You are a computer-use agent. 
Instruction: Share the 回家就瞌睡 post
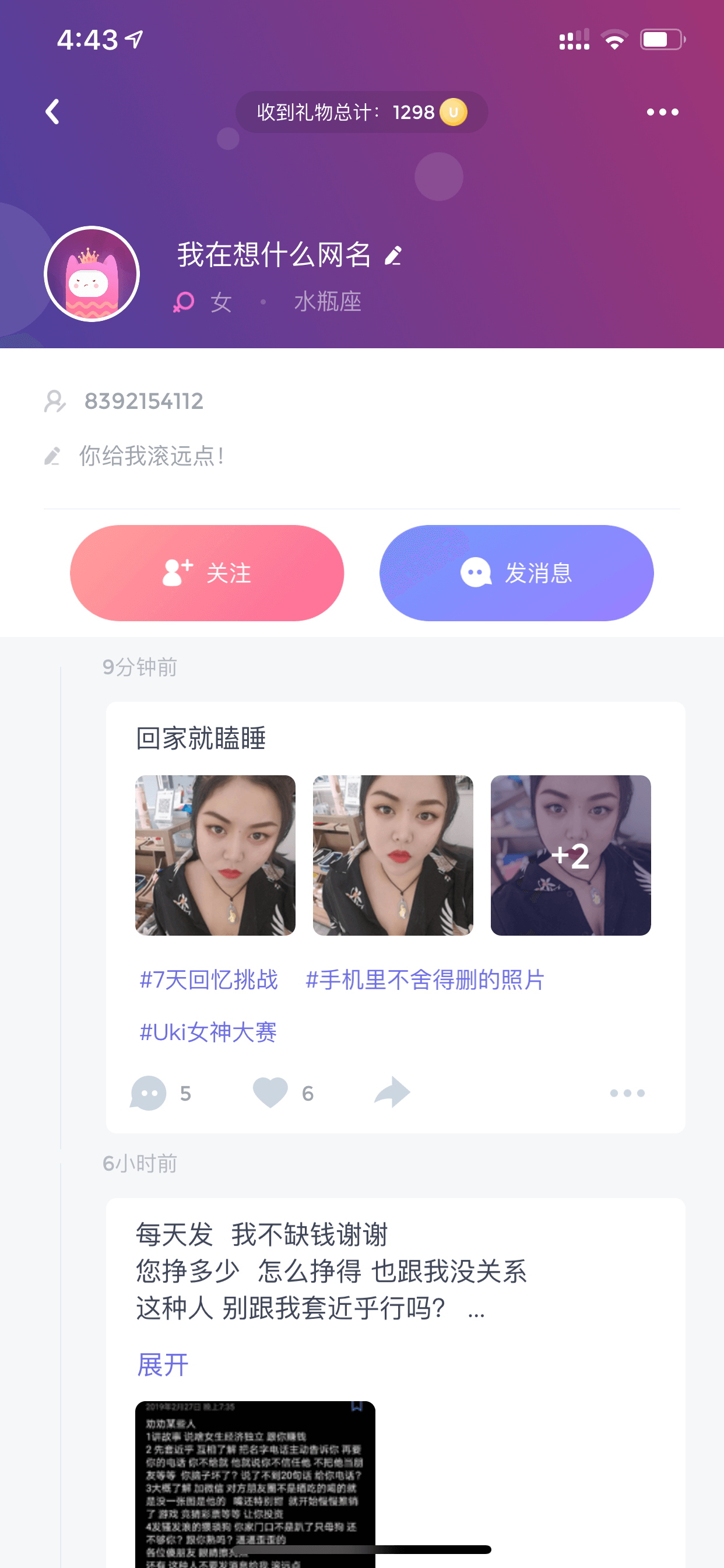[x=392, y=1092]
